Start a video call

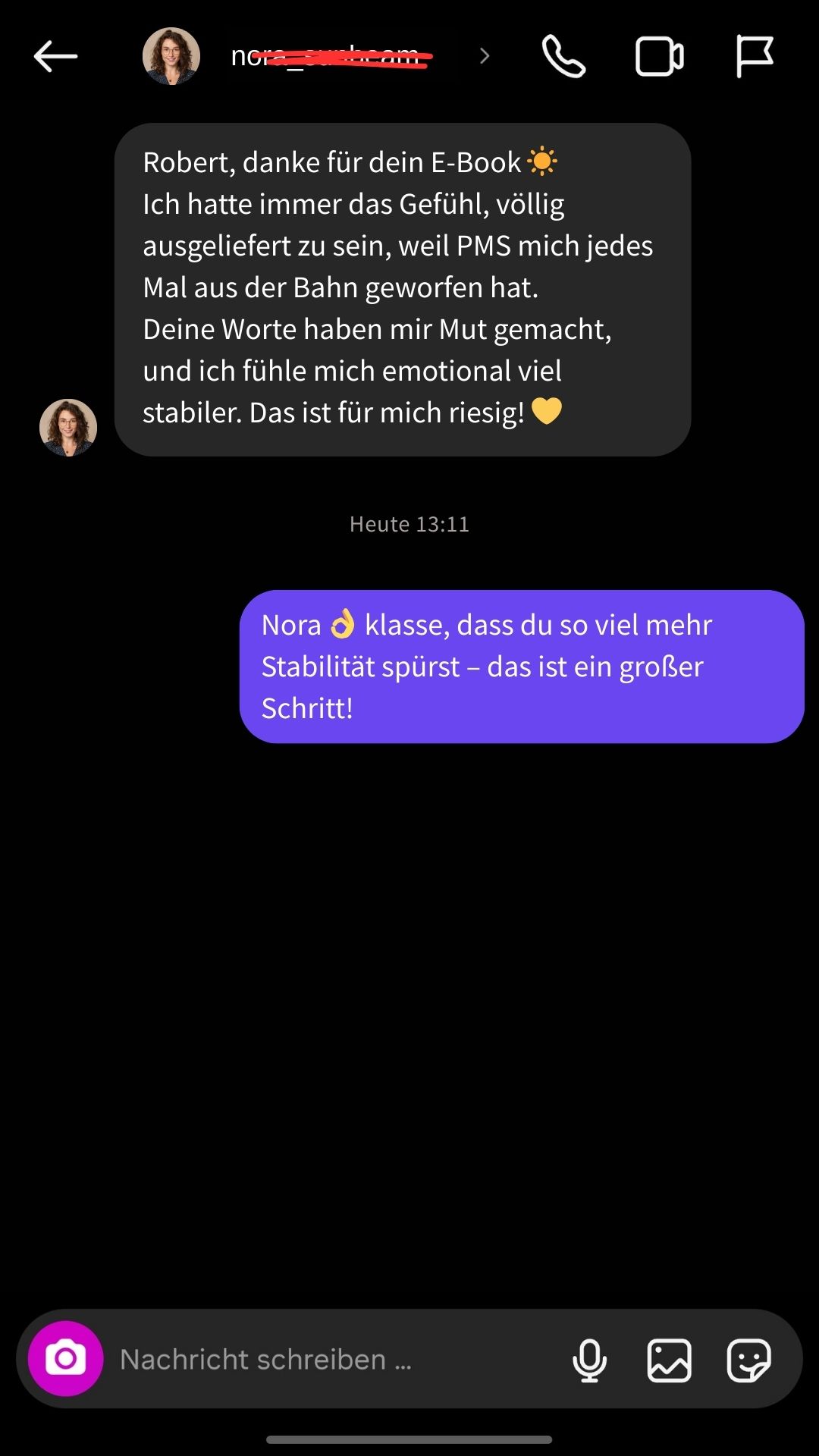coord(659,55)
